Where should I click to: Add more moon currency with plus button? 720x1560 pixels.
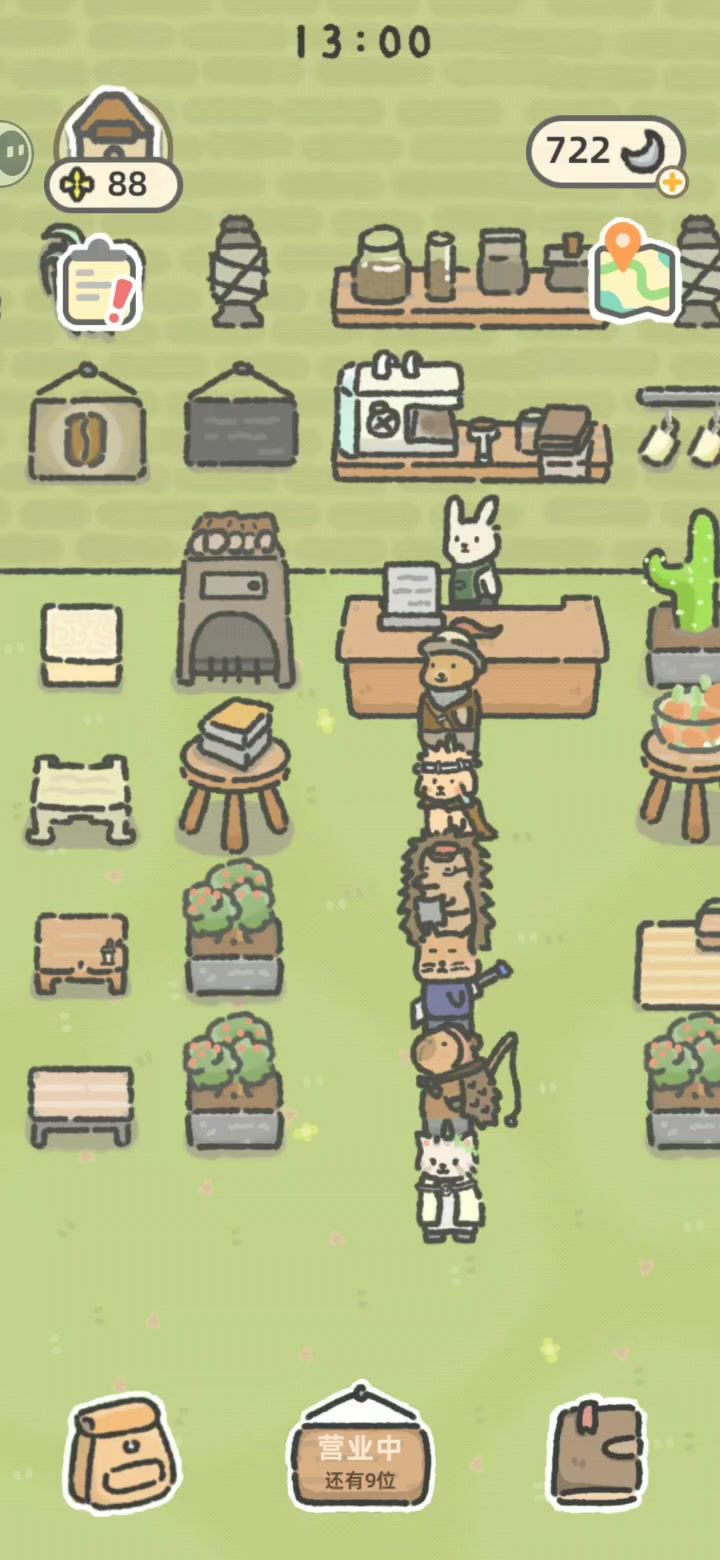pyautogui.click(x=672, y=183)
